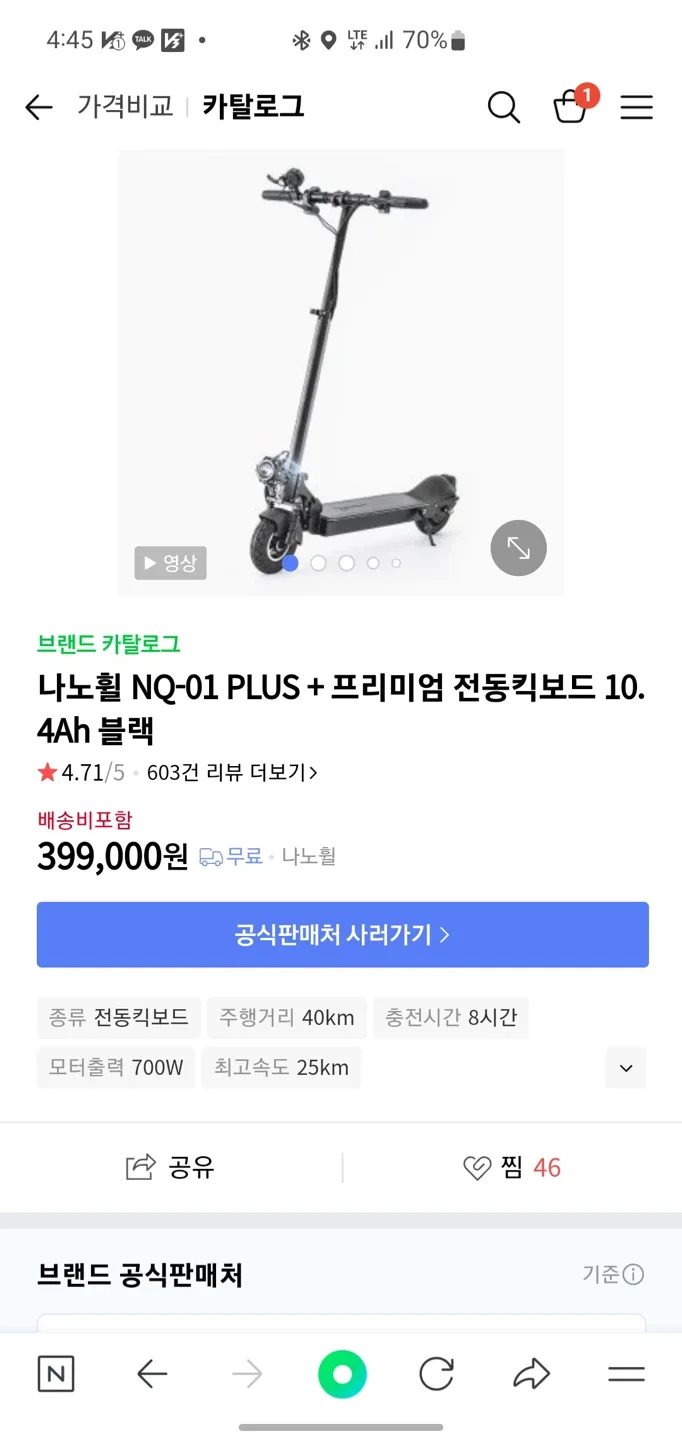The image size is (682, 1440).
Task: Navigate back in the browser toolbar
Action: pyautogui.click(x=152, y=1374)
